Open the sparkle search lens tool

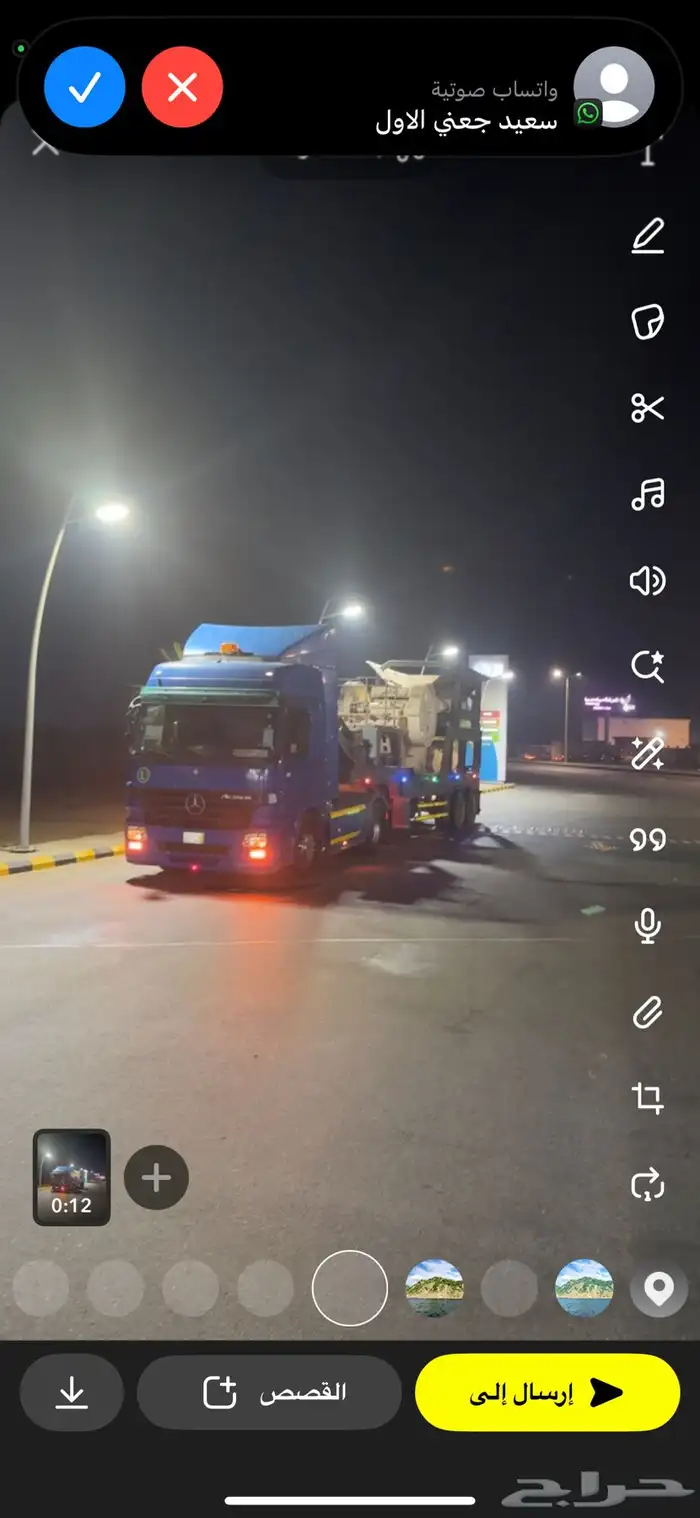click(648, 666)
